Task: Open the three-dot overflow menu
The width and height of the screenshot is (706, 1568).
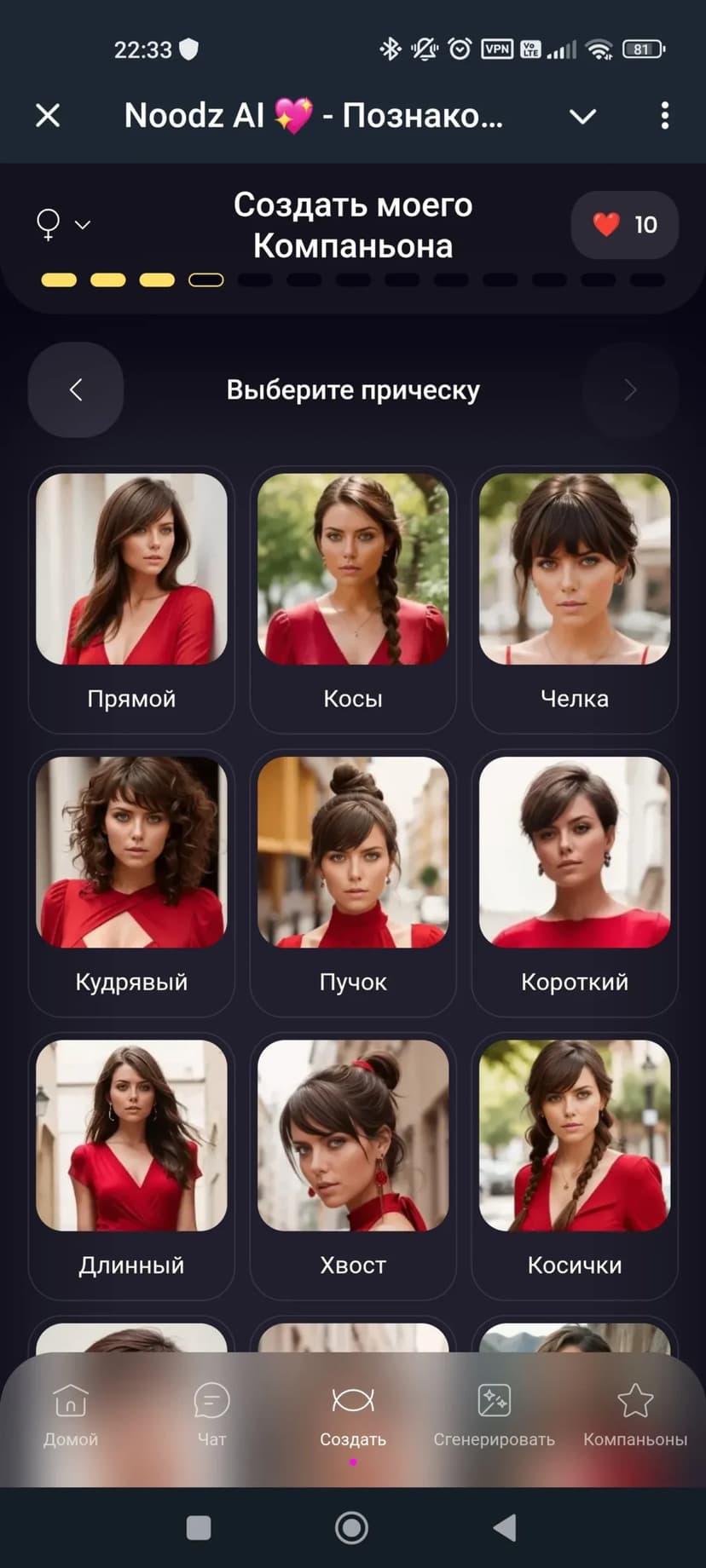Action: point(664,116)
